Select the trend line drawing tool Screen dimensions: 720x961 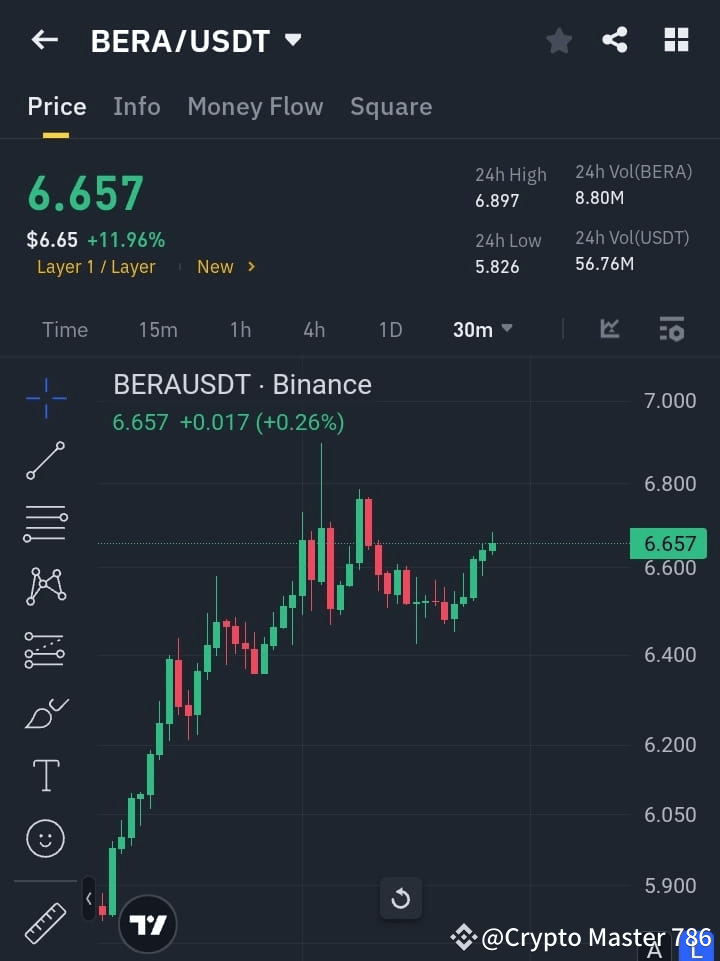45,461
